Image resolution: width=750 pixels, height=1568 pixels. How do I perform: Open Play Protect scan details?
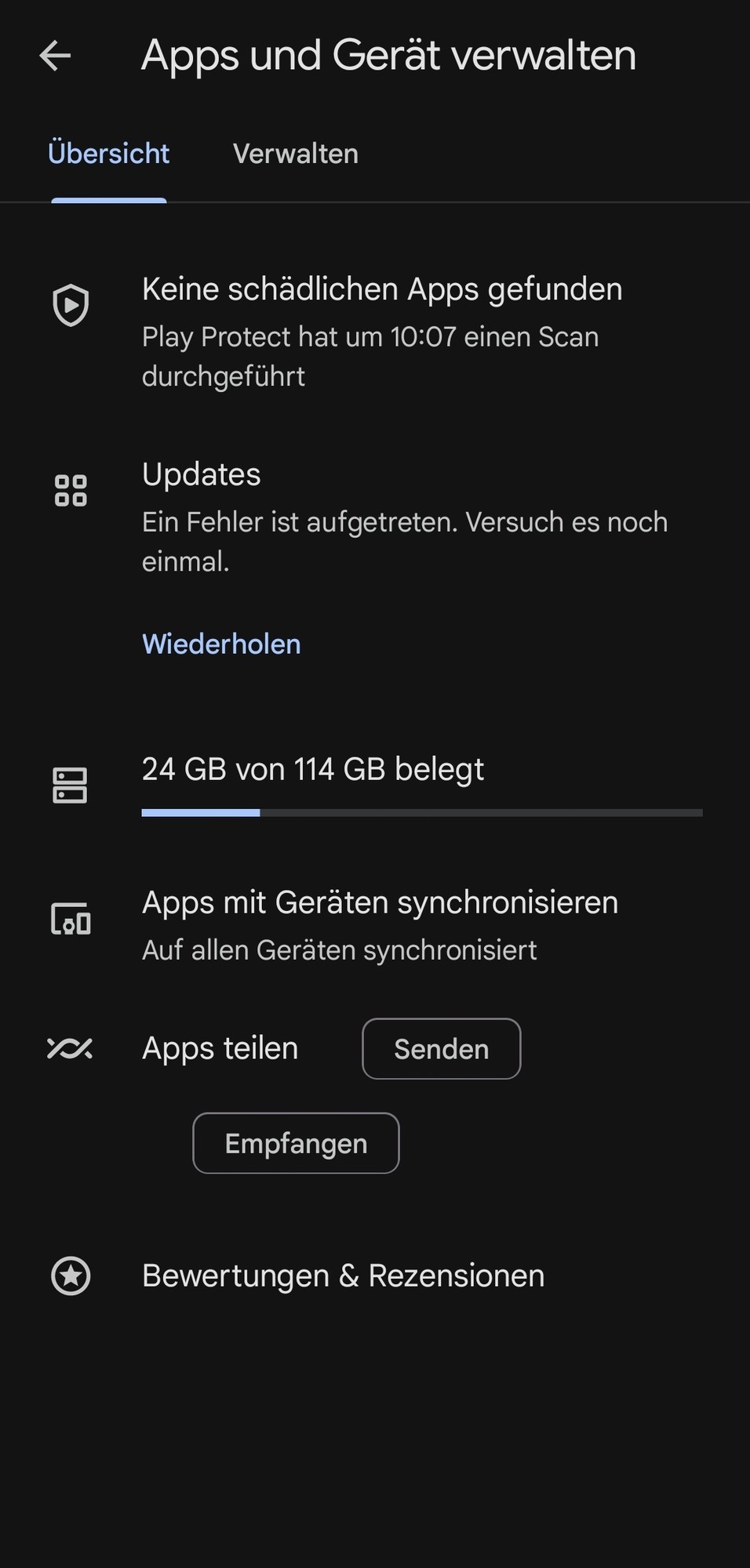point(381,331)
